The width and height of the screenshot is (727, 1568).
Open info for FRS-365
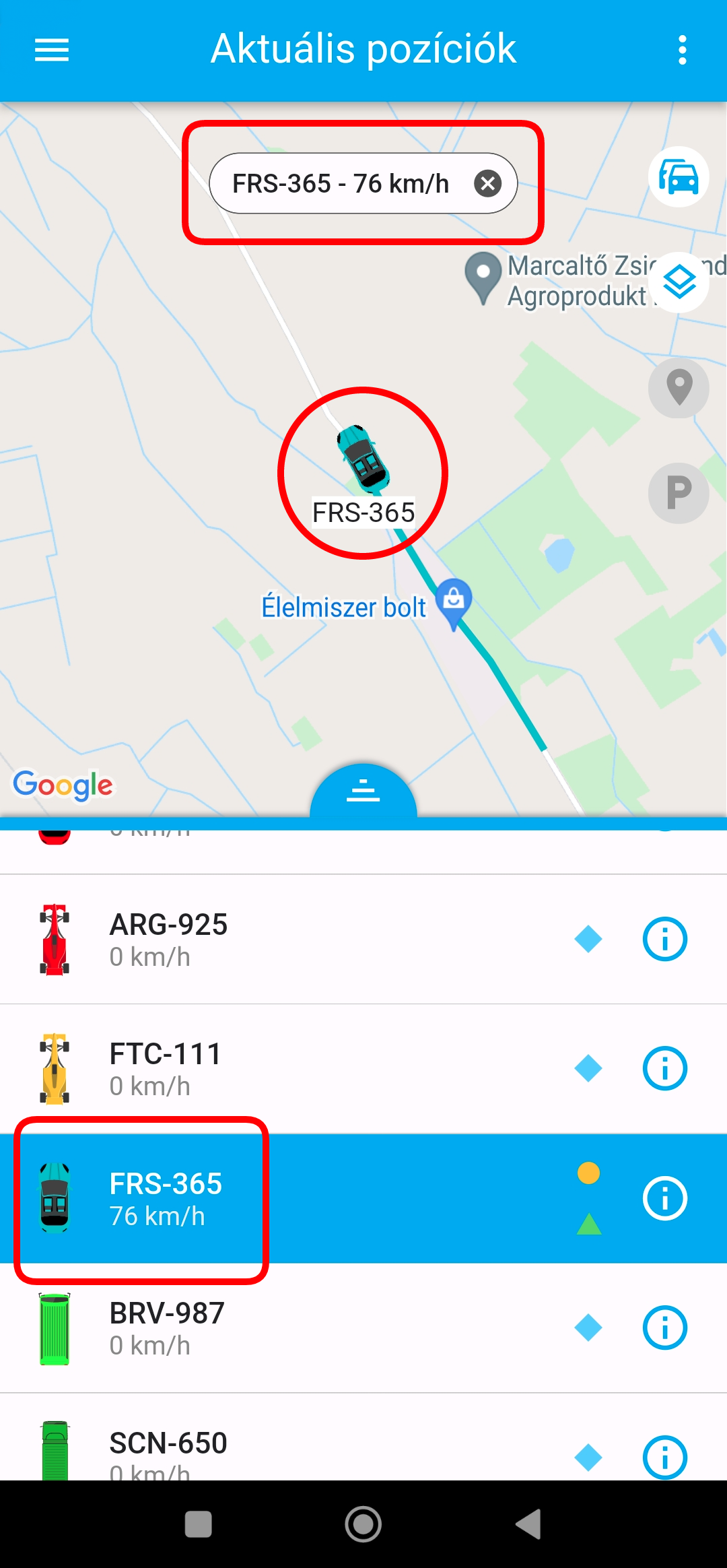[x=664, y=1198]
